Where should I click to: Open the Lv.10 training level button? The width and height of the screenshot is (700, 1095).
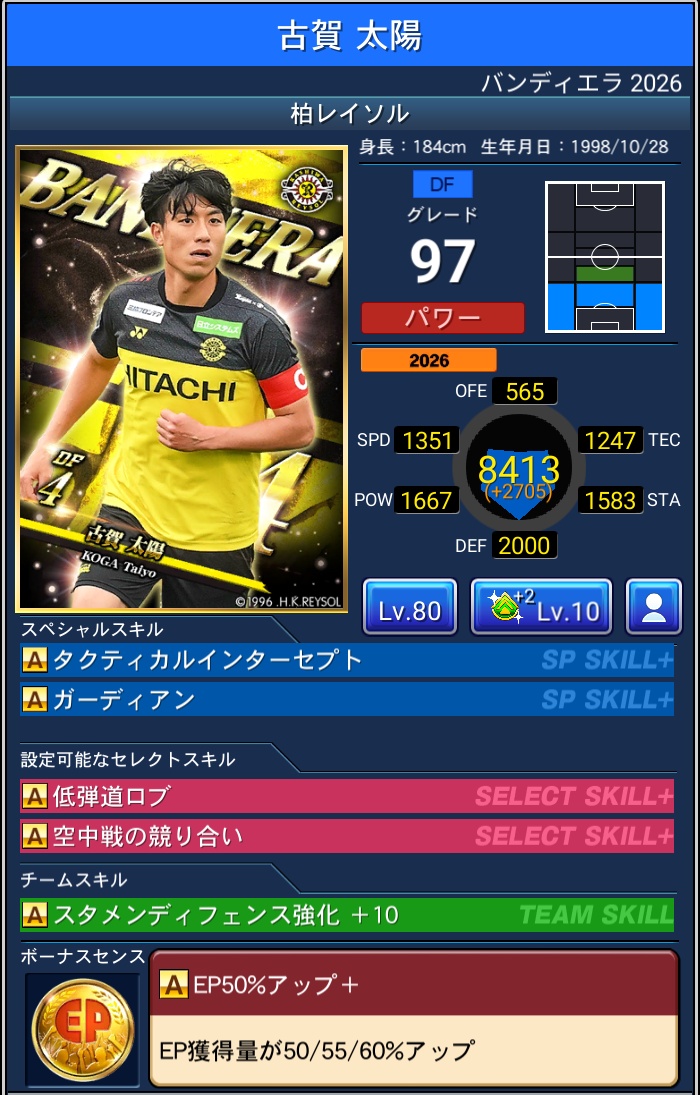(541, 607)
